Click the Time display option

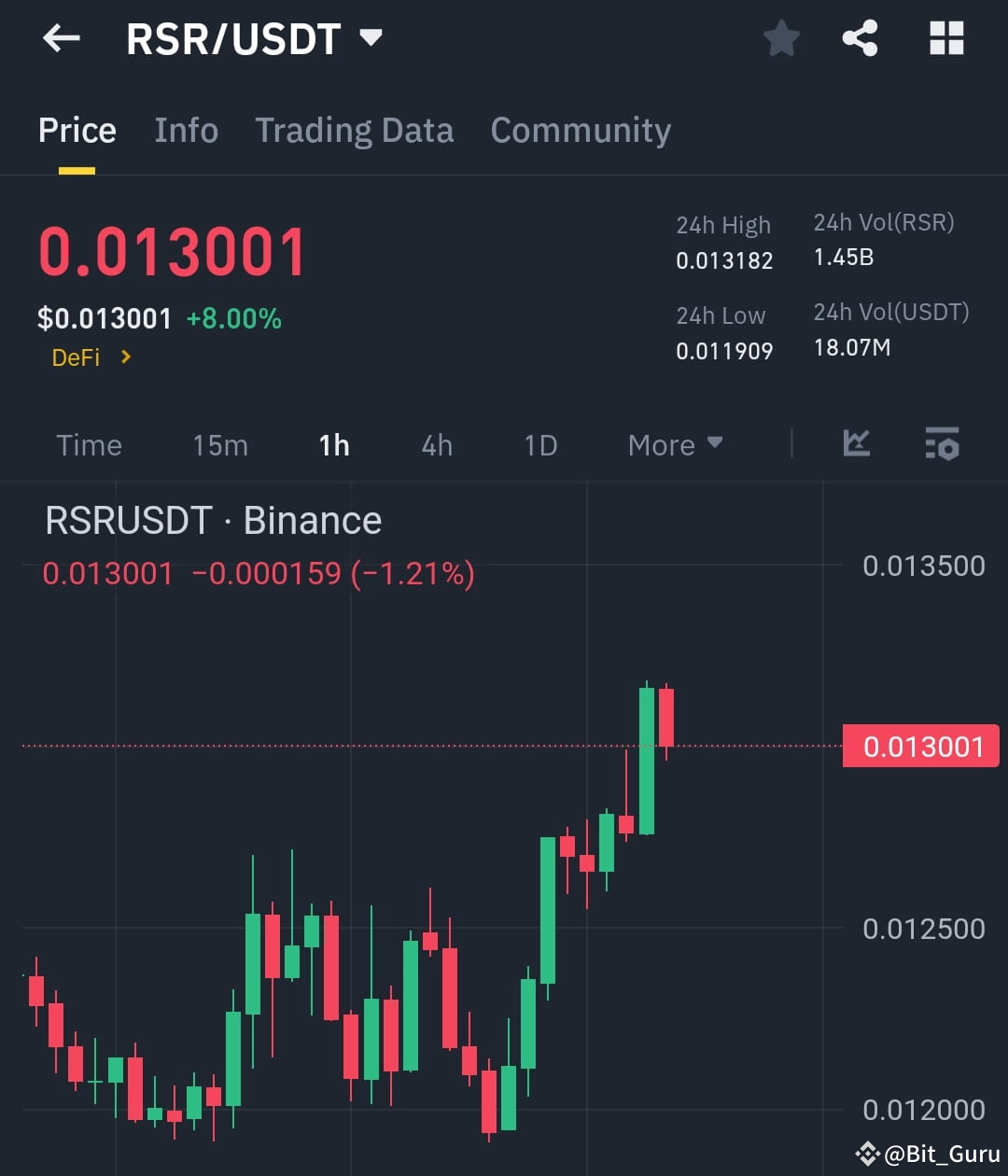89,445
